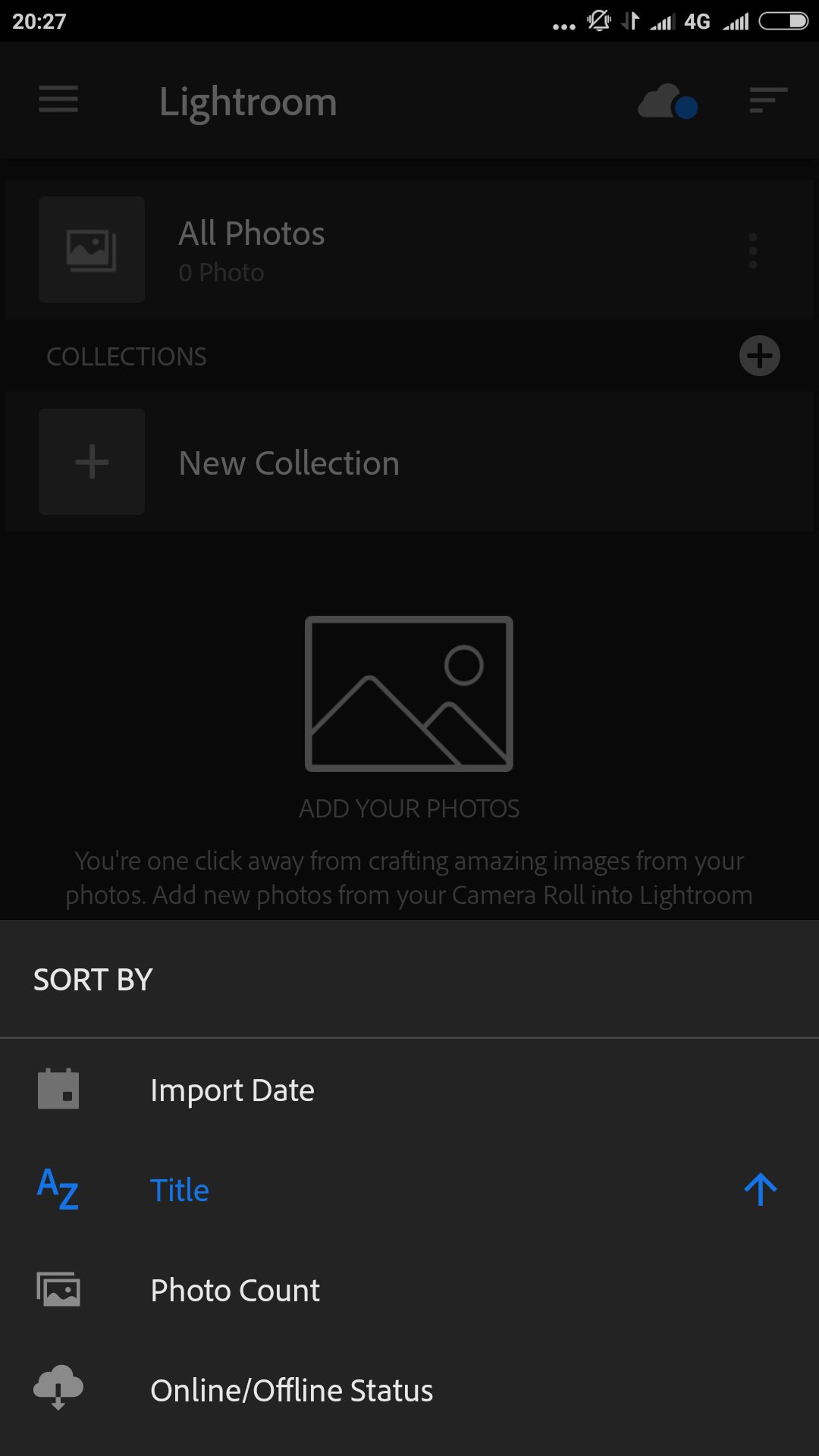
Task: Open the cloud sync status icon
Action: pos(667,102)
